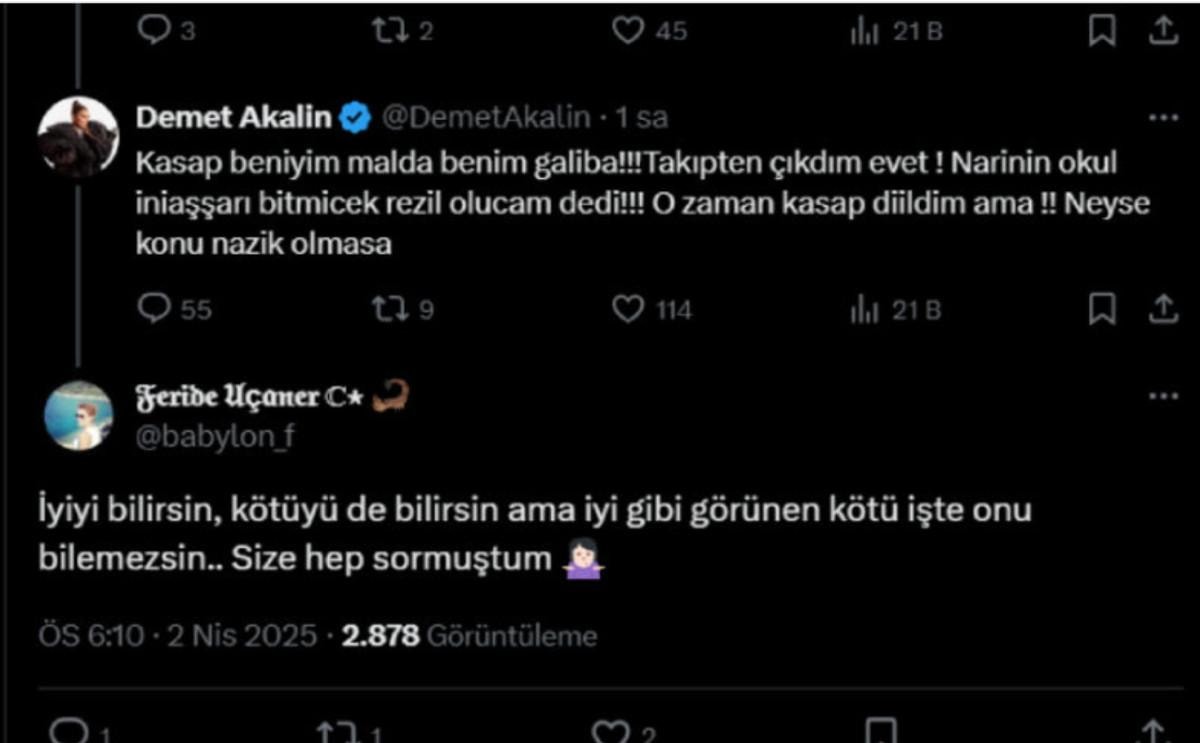
Task: Reply to the tweet with 3 comments
Action: click(154, 32)
